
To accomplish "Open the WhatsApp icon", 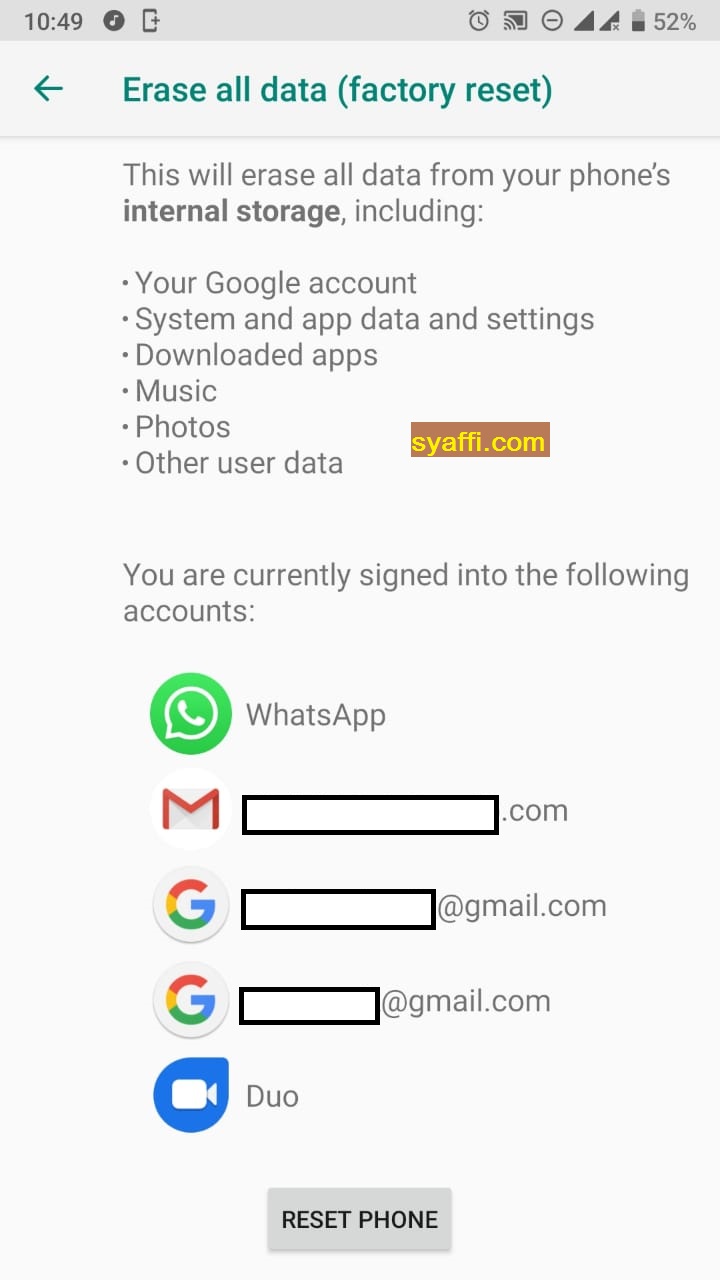I will click(x=190, y=713).
